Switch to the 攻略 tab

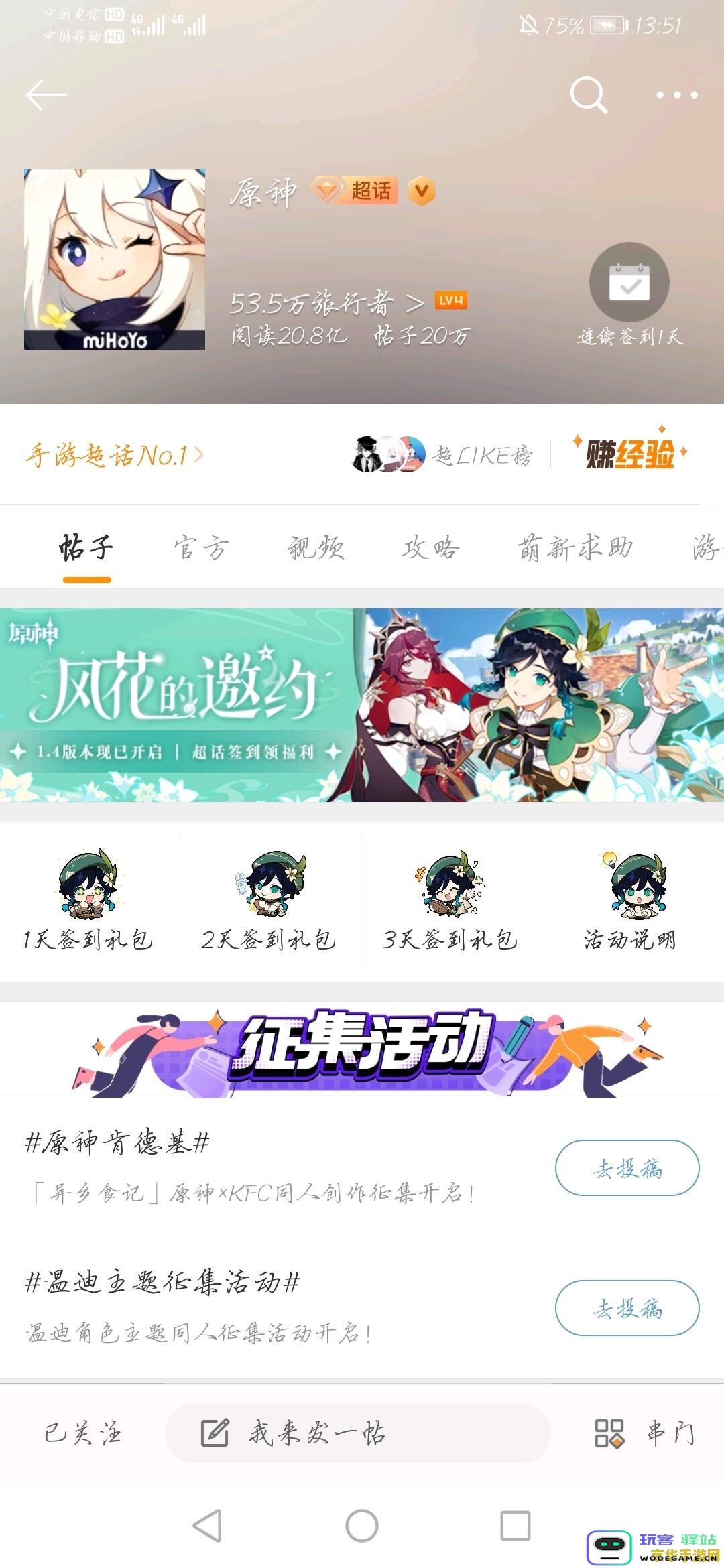430,548
